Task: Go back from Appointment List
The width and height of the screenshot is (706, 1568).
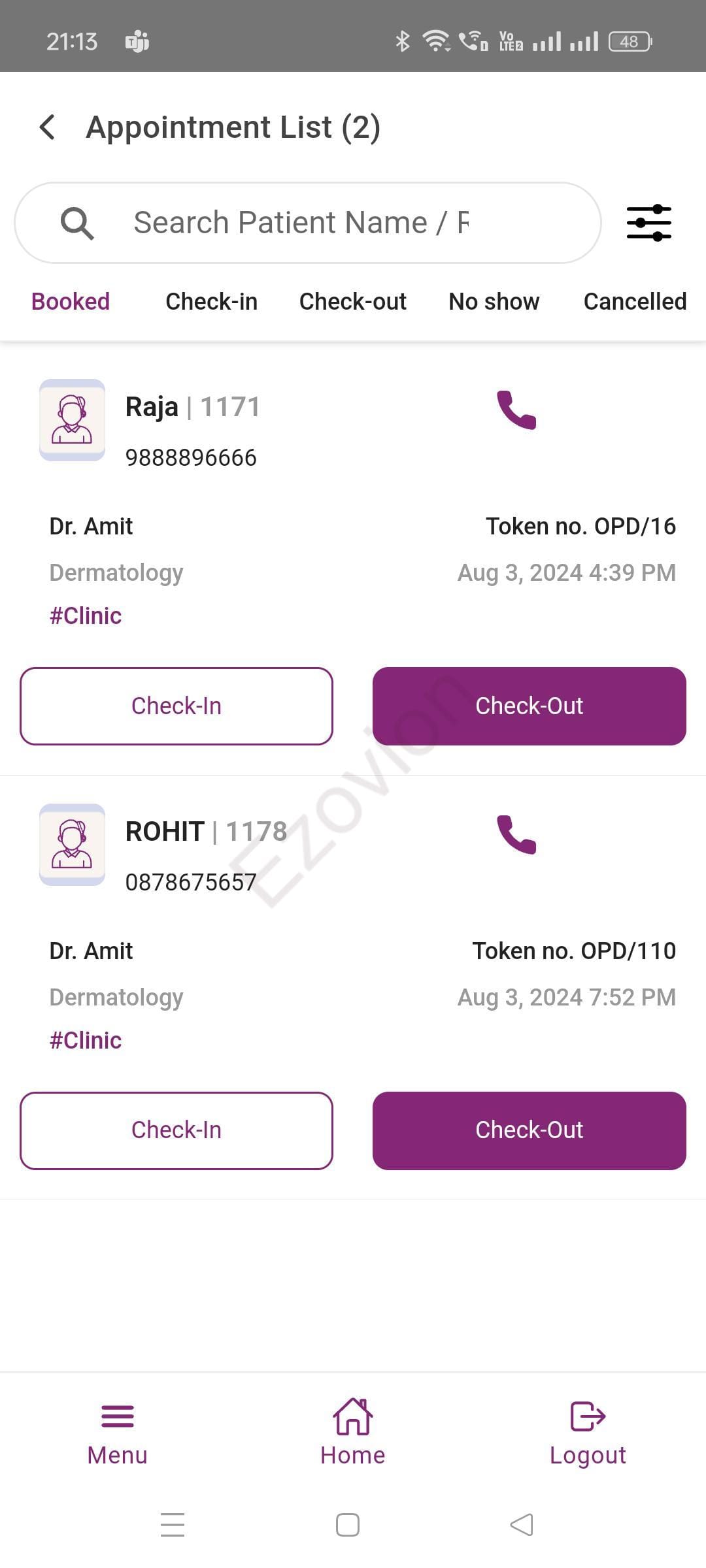Action: coord(47,127)
